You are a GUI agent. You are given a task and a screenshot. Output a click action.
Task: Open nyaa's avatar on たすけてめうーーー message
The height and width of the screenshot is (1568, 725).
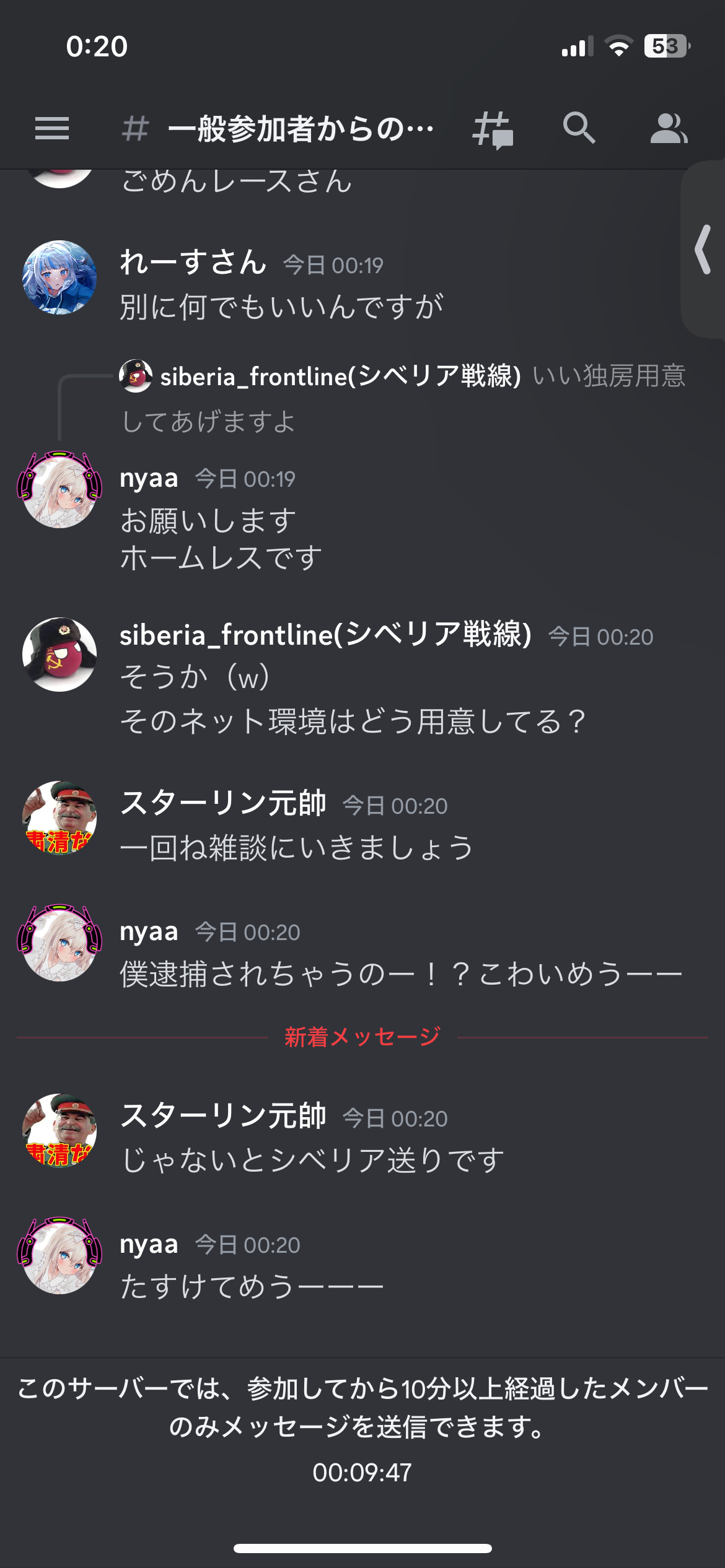pyautogui.click(x=59, y=1256)
